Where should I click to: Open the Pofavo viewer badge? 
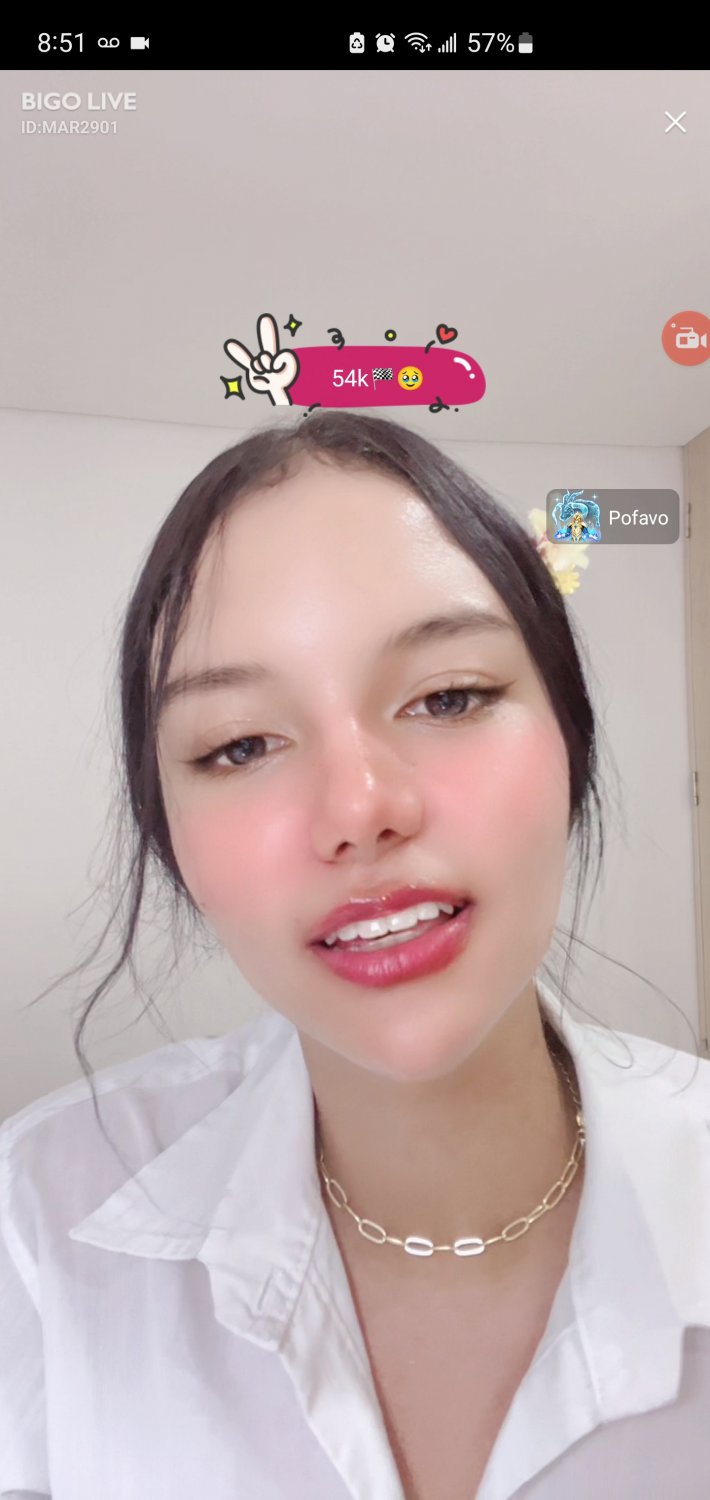pos(612,517)
